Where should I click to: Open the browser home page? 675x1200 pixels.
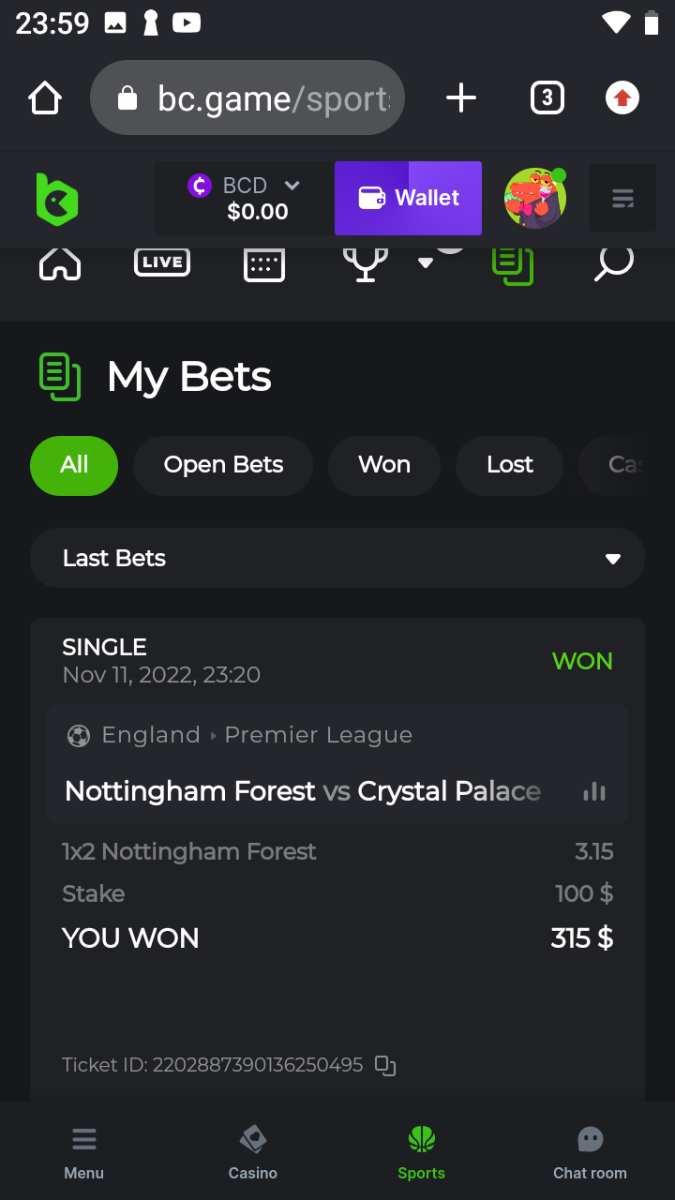click(x=45, y=98)
